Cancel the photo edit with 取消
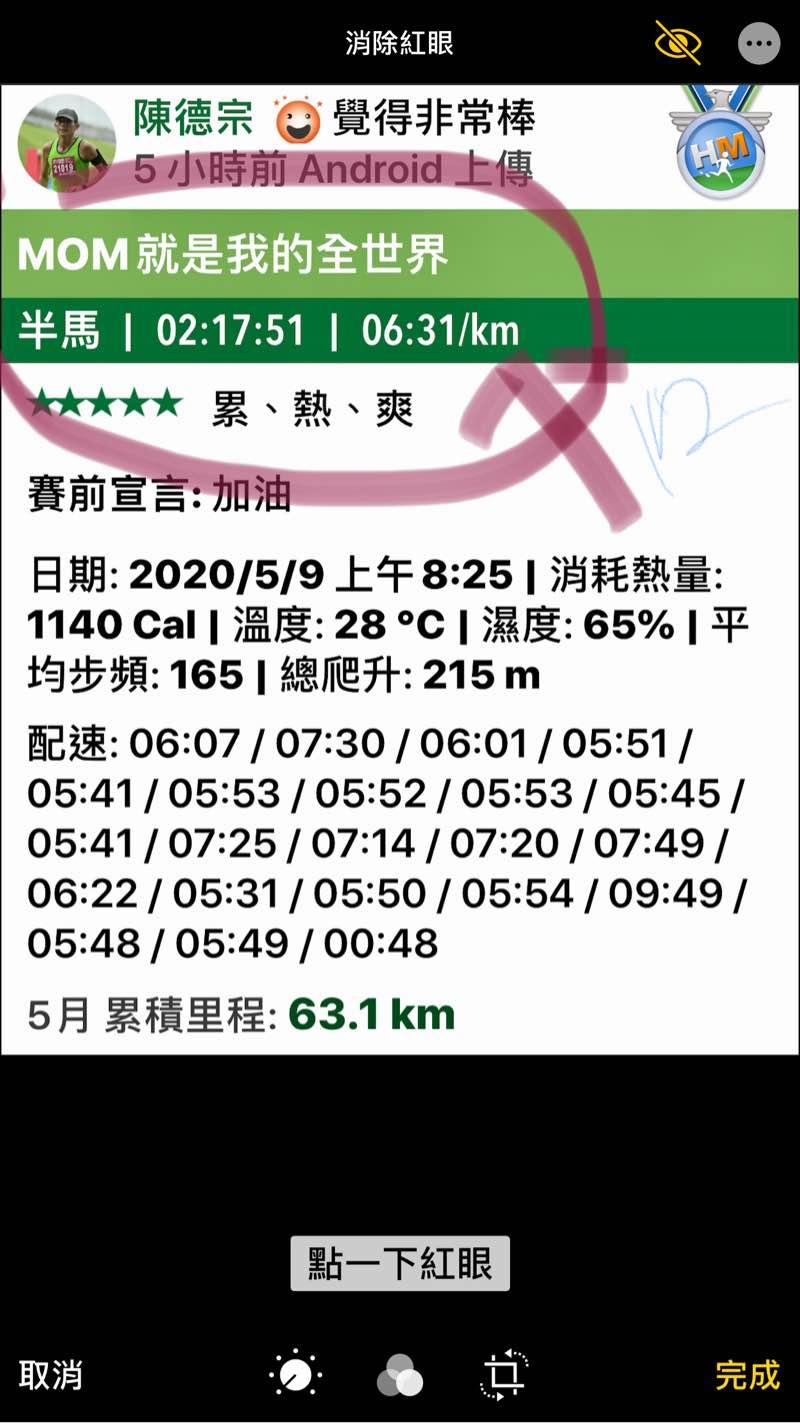The width and height of the screenshot is (800, 1423). coord(50,1375)
